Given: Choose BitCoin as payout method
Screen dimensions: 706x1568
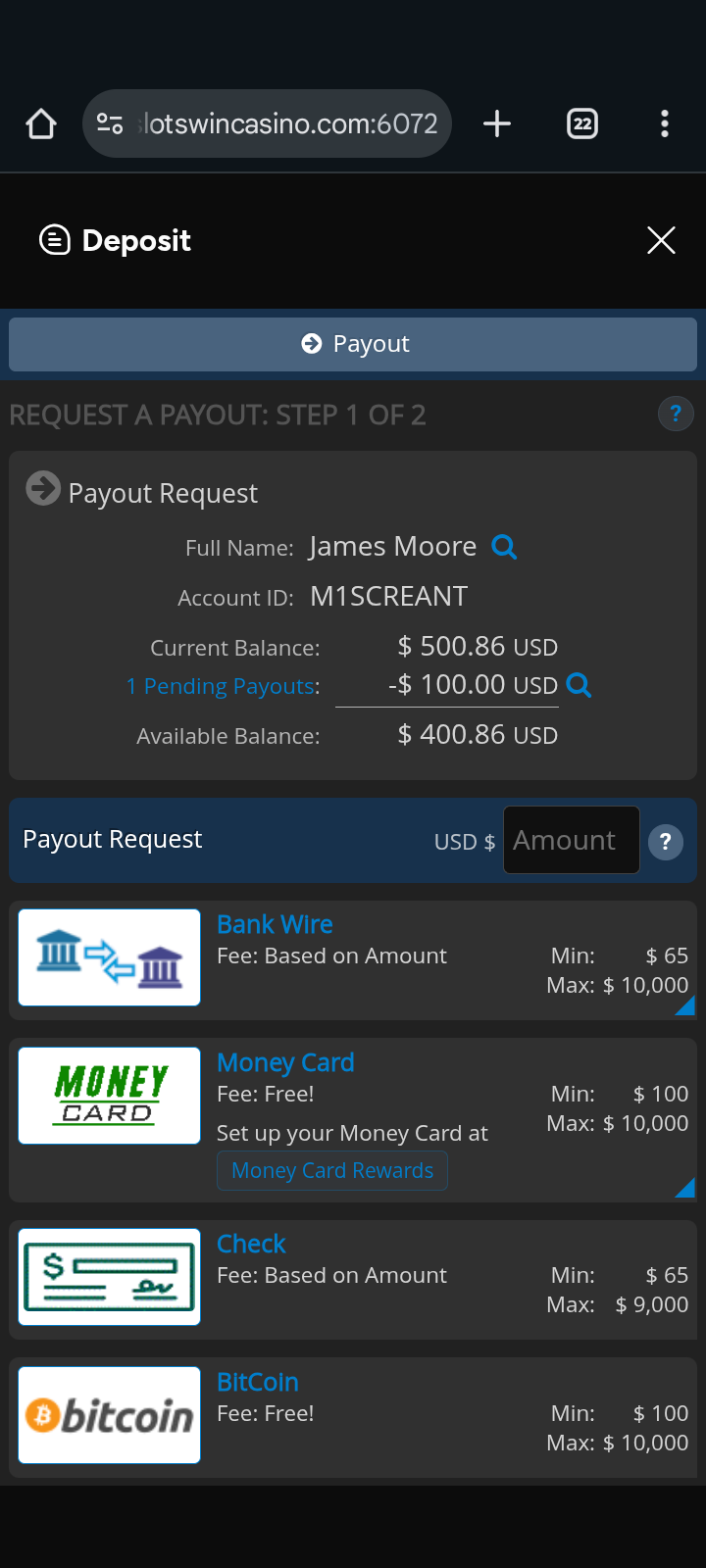Looking at the screenshot, I should pos(257,1383).
